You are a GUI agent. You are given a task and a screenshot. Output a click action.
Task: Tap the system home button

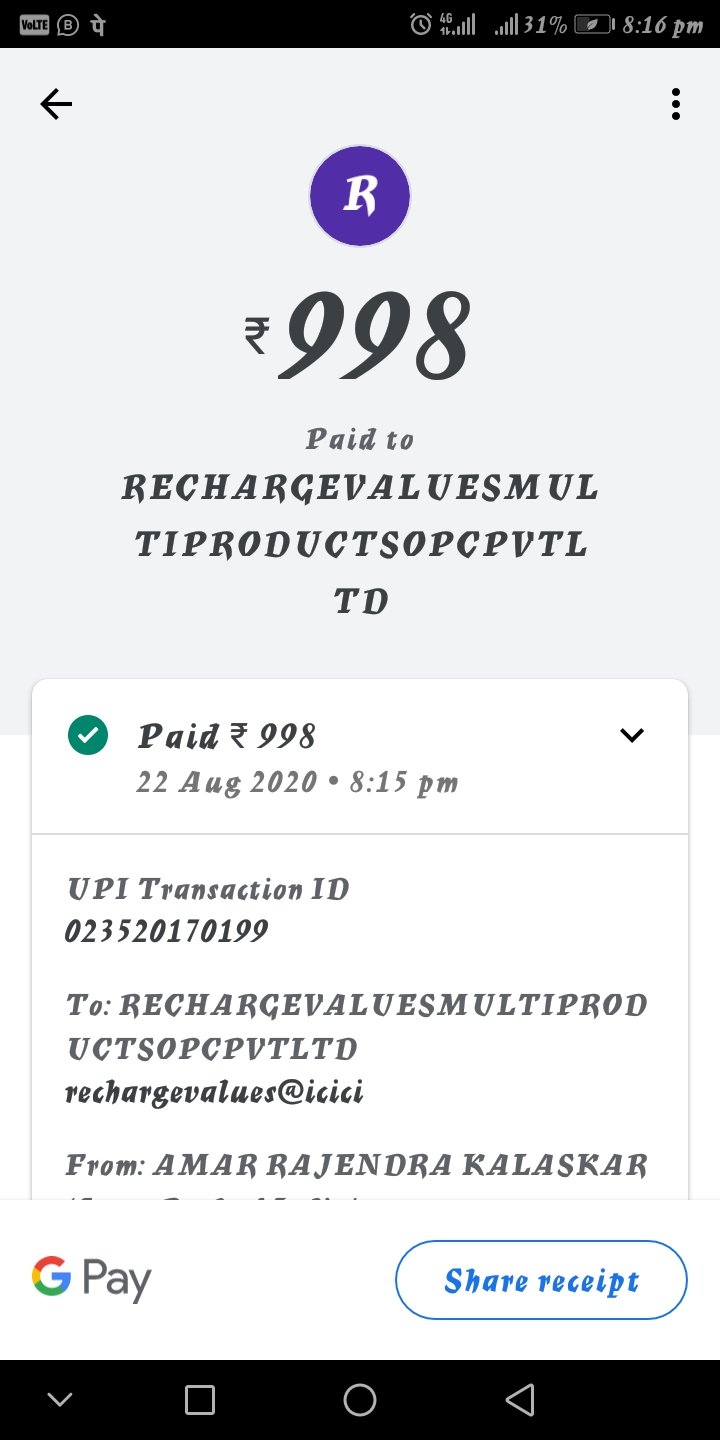pyautogui.click(x=360, y=1400)
